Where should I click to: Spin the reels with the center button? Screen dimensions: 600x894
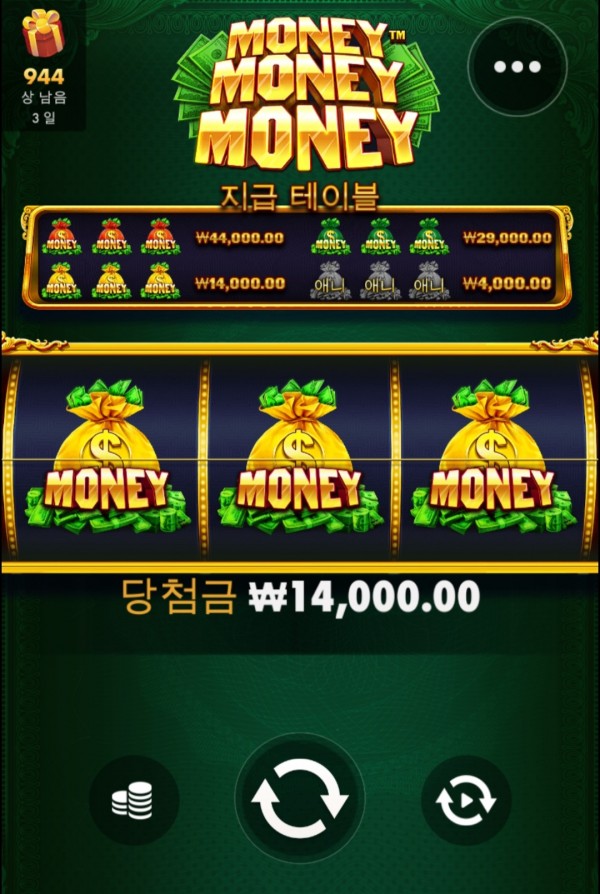coord(300,798)
